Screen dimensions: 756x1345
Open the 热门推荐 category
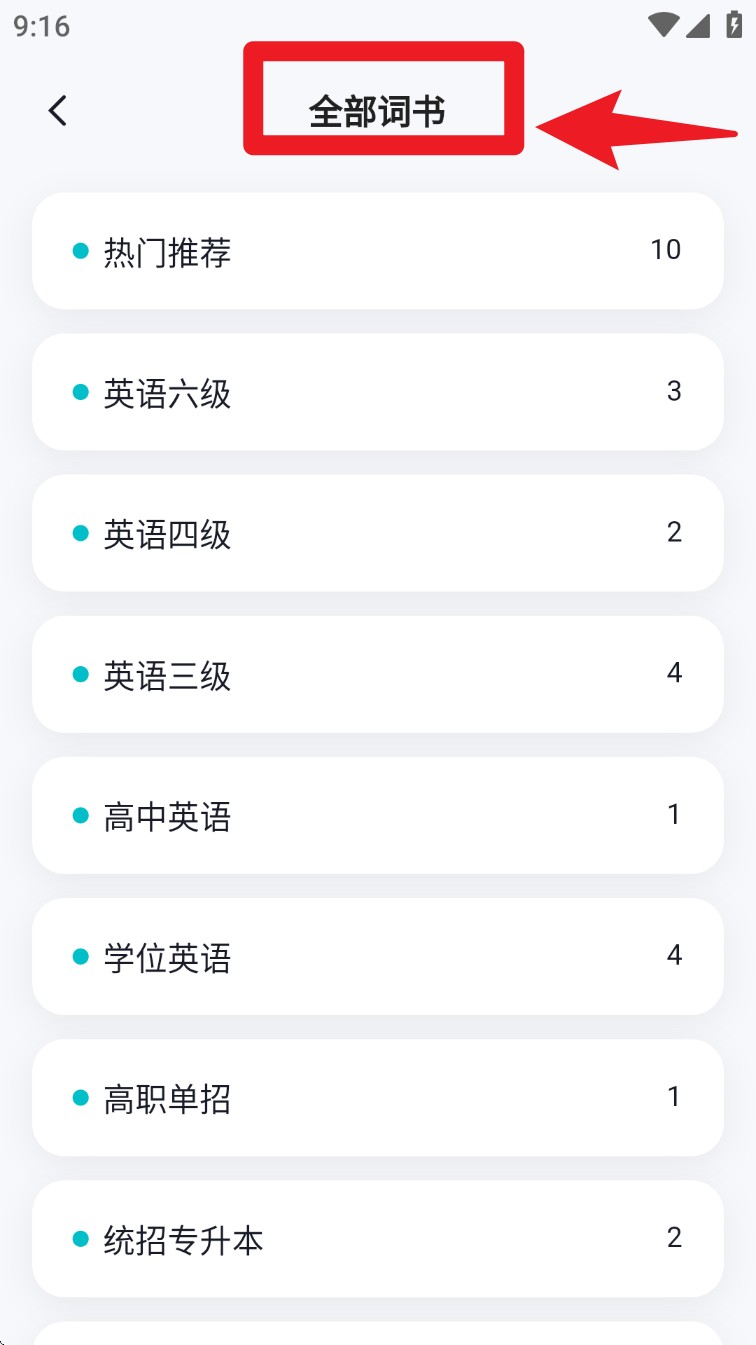click(x=378, y=252)
